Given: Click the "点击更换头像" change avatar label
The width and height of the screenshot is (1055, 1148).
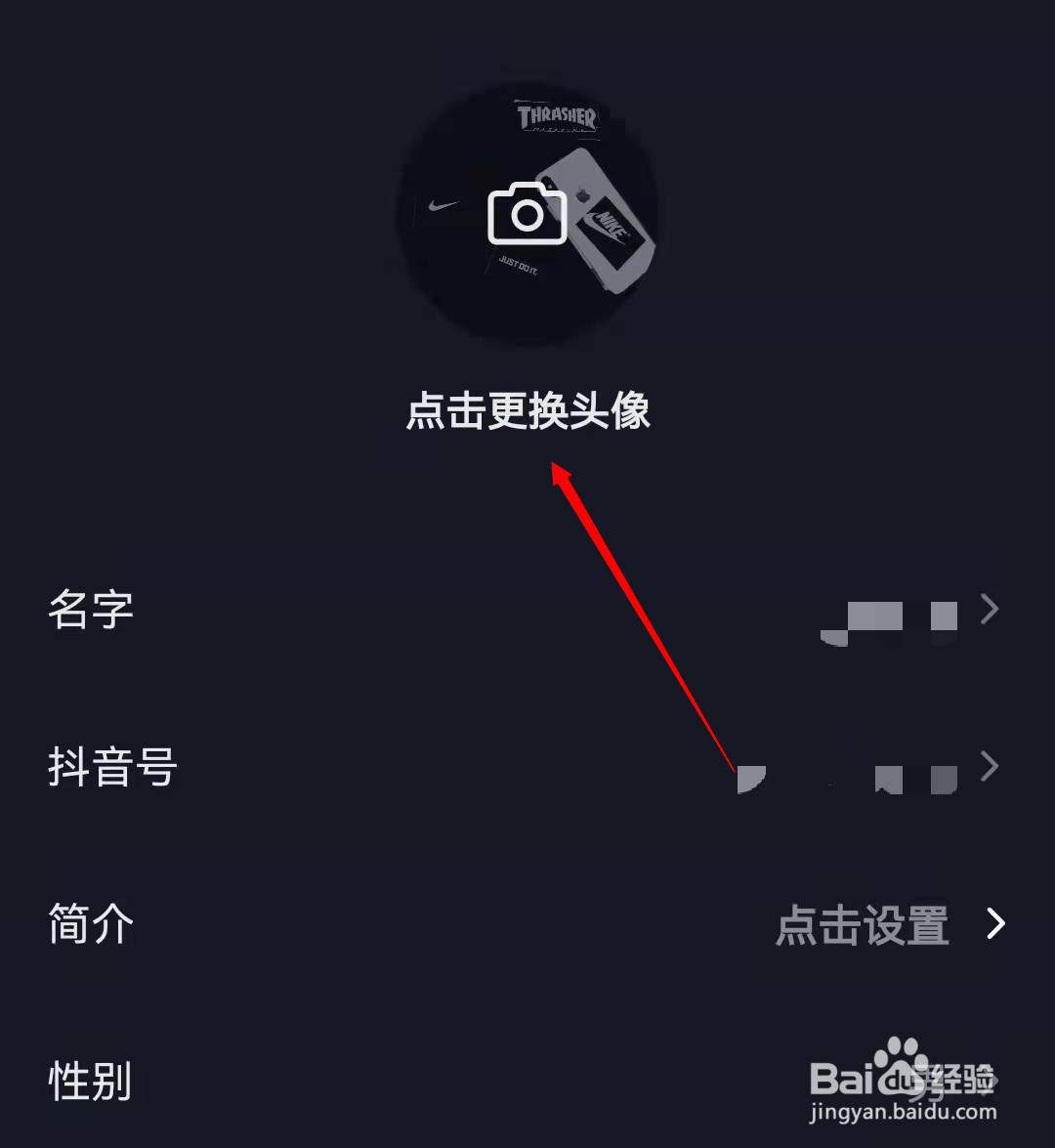Looking at the screenshot, I should [x=527, y=413].
